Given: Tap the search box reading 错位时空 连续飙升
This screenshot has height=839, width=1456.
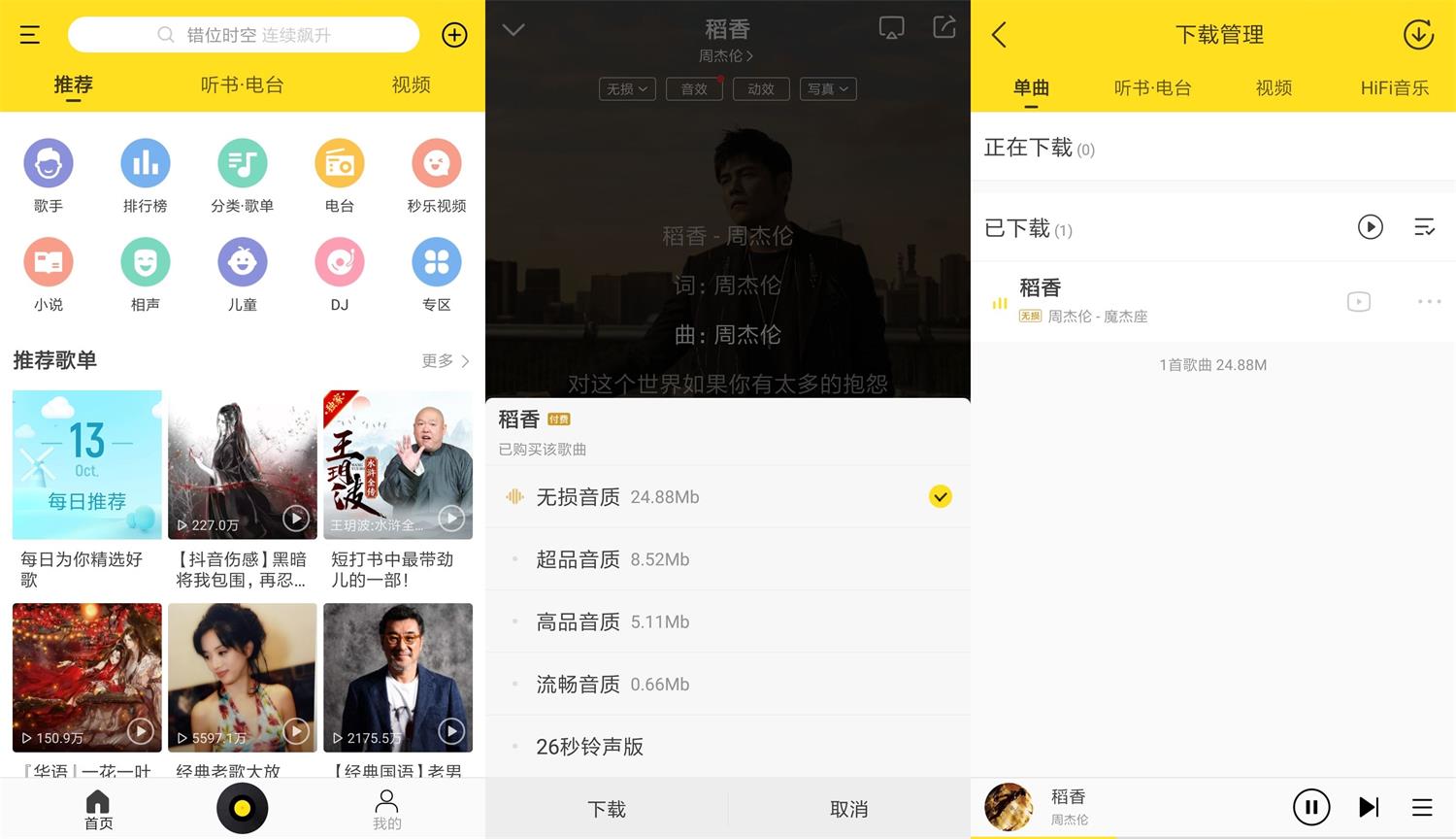Looking at the screenshot, I should point(244,35).
